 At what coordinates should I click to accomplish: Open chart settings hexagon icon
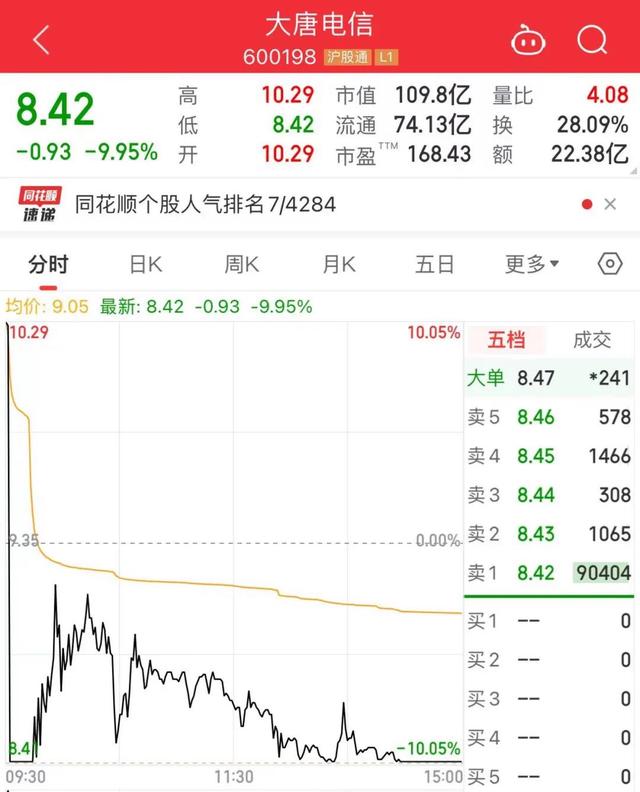[x=609, y=264]
